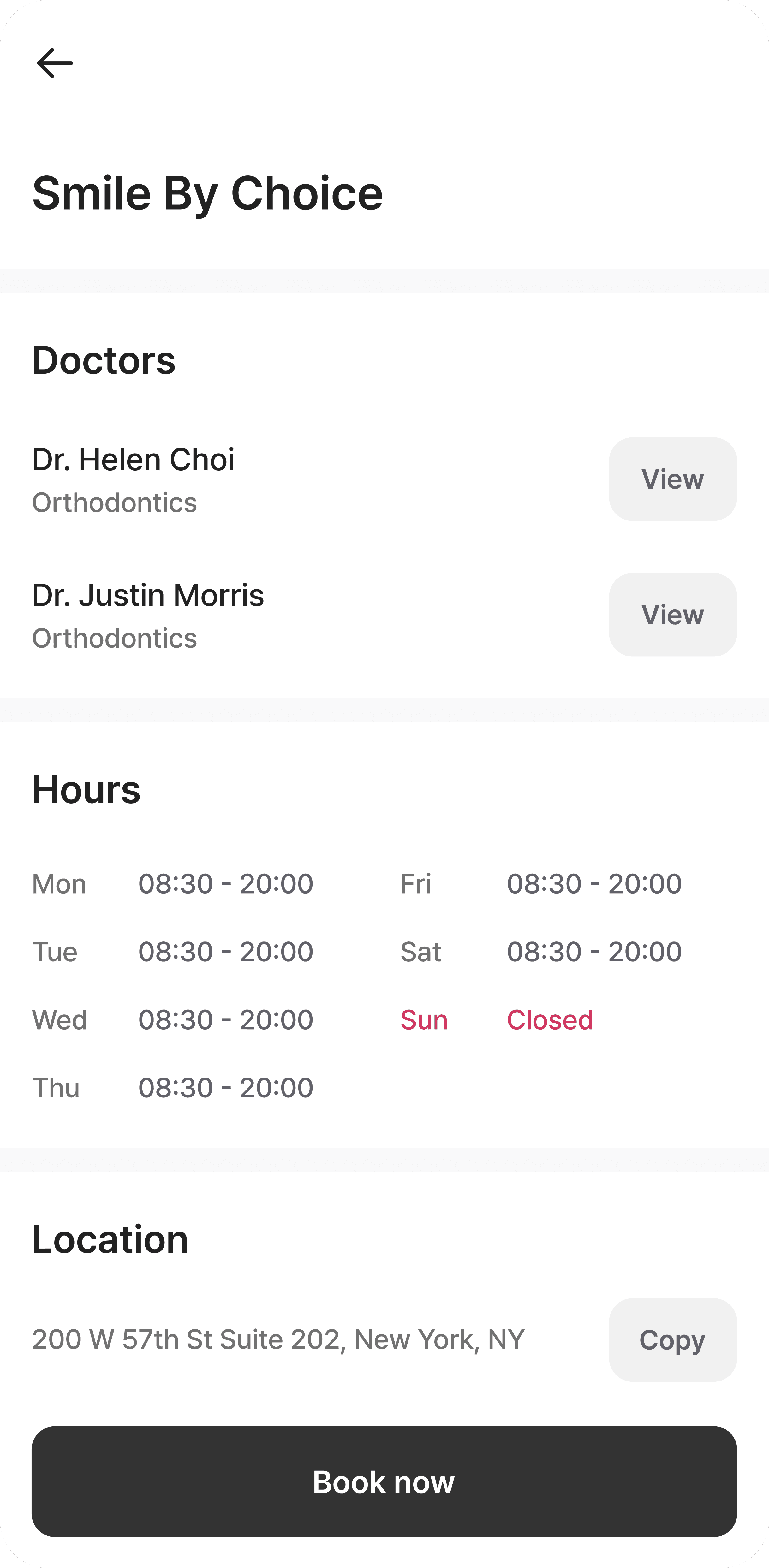This screenshot has height=1568, width=769.
Task: Go back using the arrow icon
Action: pos(55,63)
